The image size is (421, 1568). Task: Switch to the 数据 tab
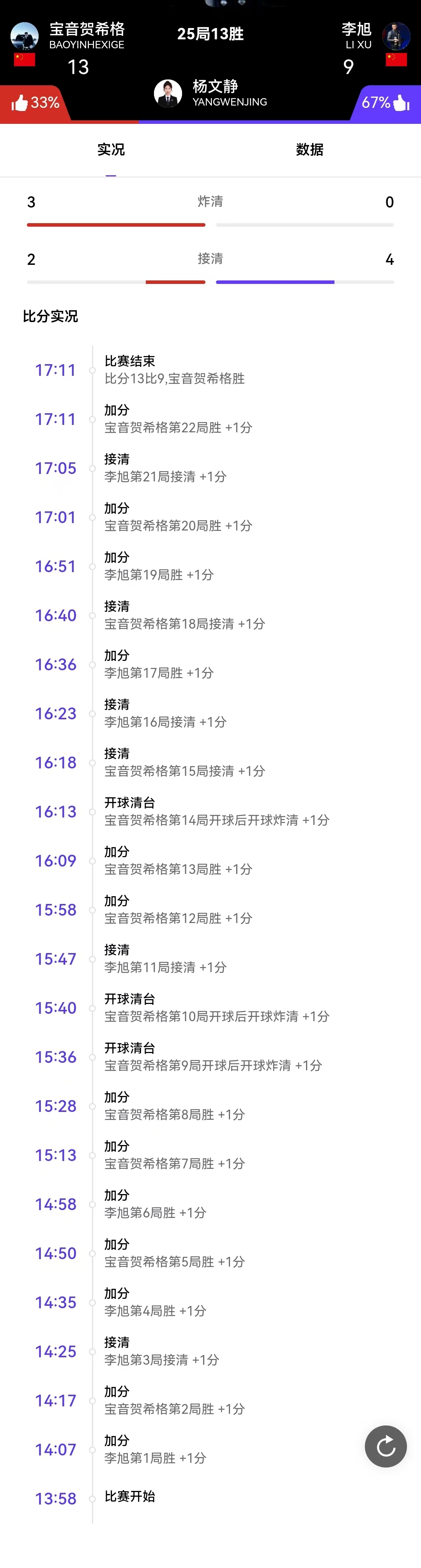[x=310, y=150]
